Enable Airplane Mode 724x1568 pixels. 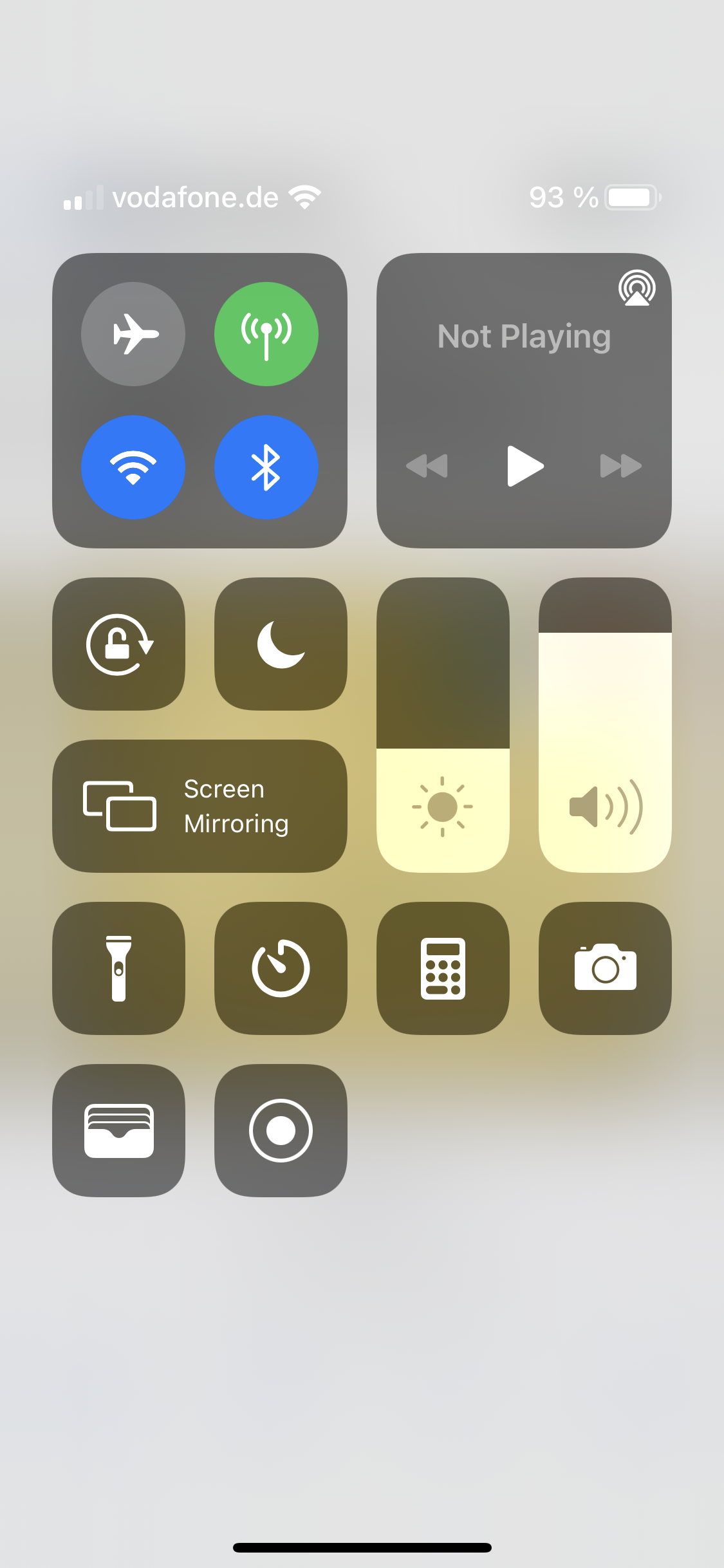[133, 334]
